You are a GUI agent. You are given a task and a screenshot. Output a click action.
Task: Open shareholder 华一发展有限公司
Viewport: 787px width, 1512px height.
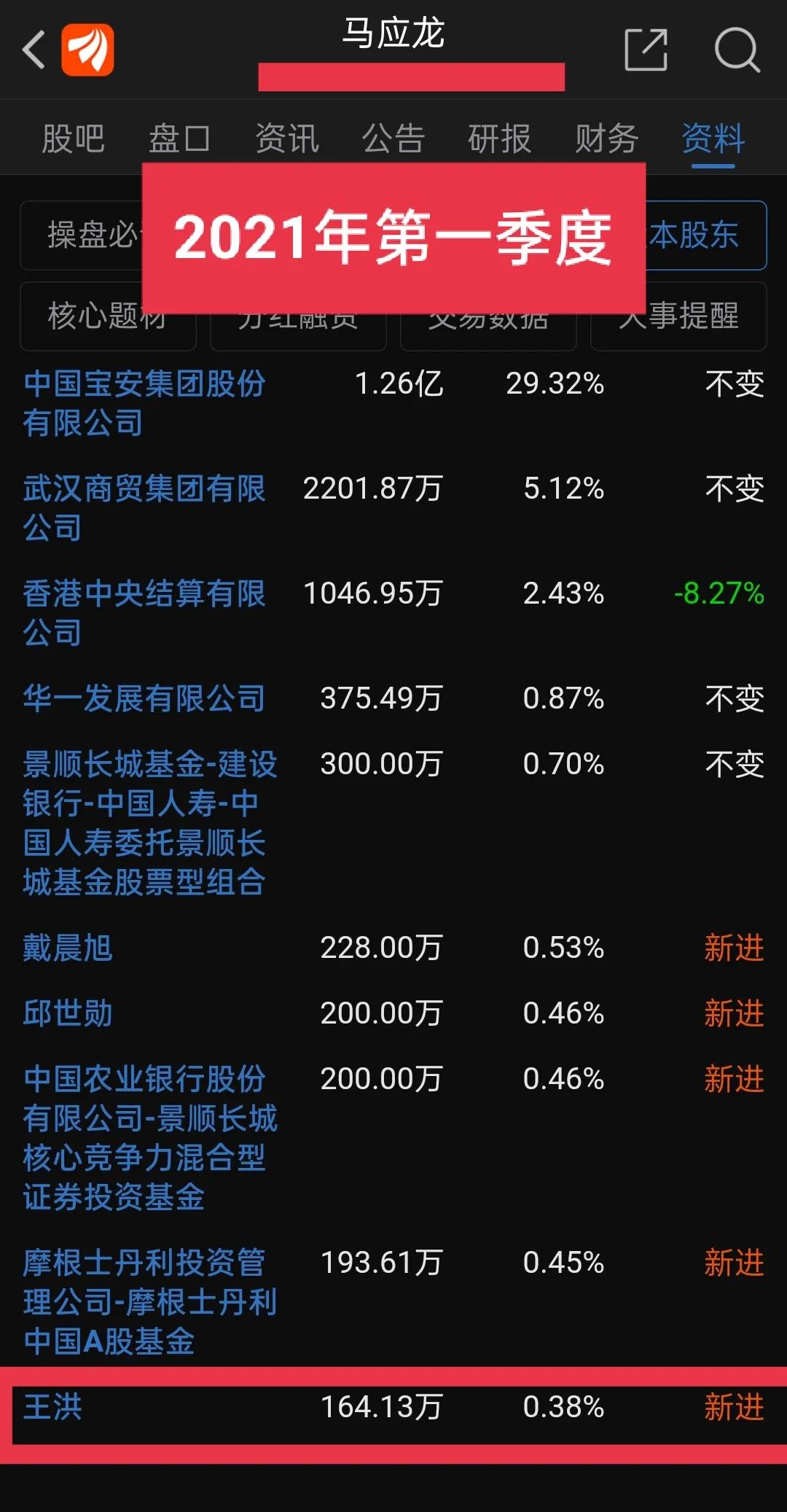[x=144, y=698]
